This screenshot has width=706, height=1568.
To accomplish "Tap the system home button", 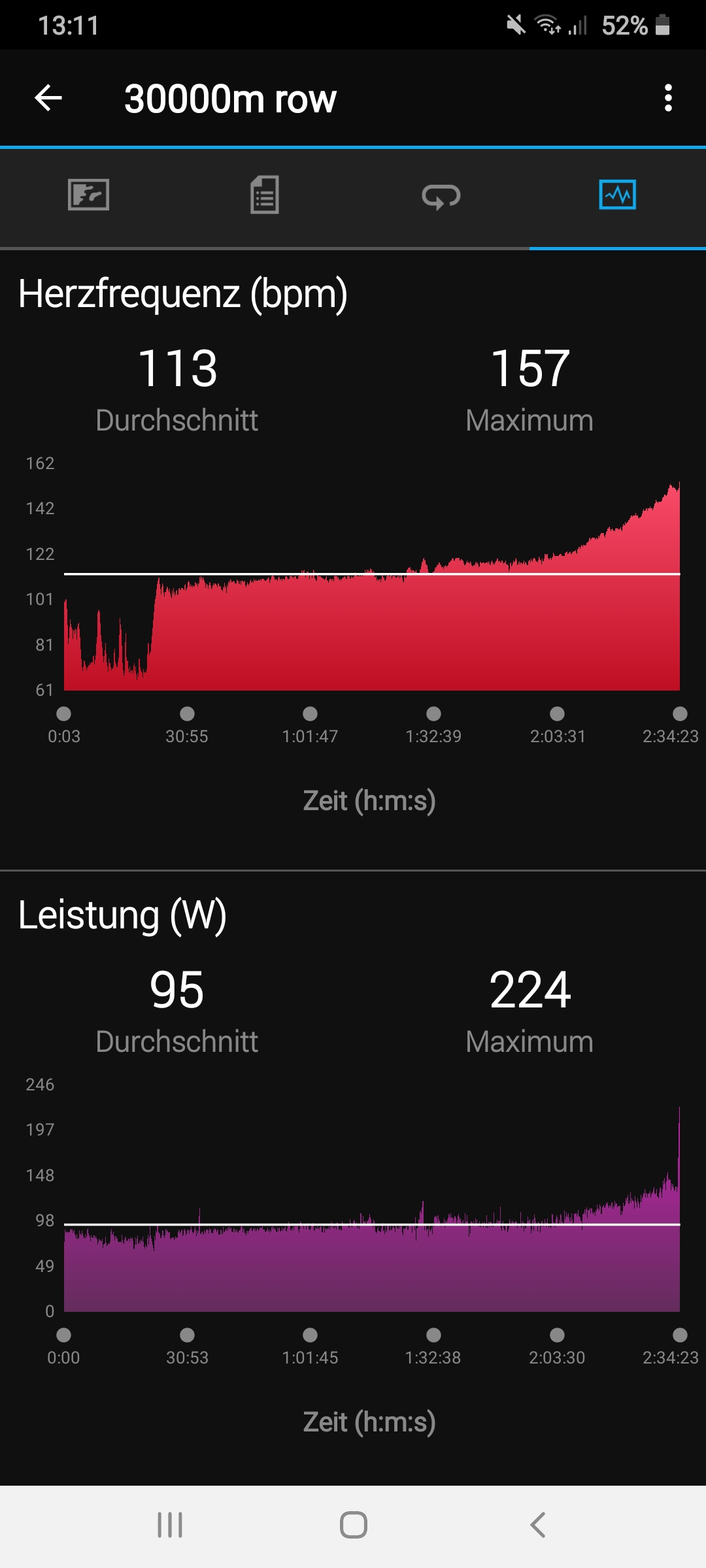I will pos(353,1526).
